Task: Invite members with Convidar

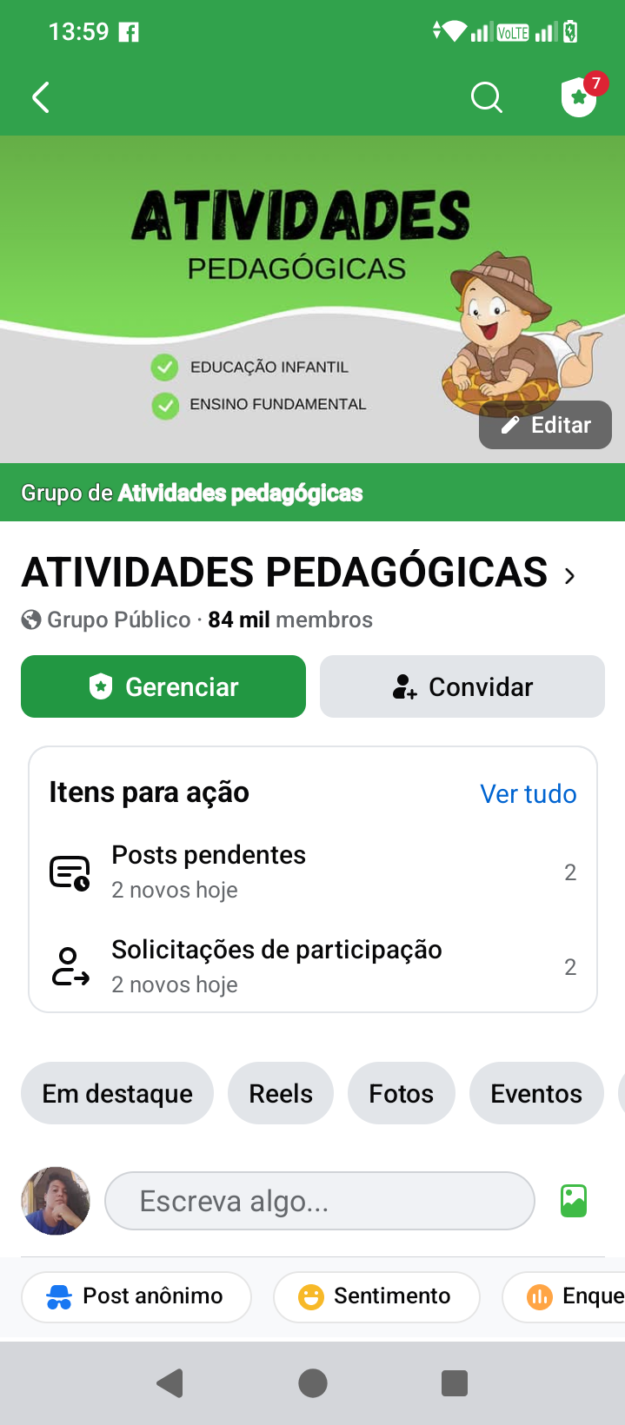Action: click(462, 687)
